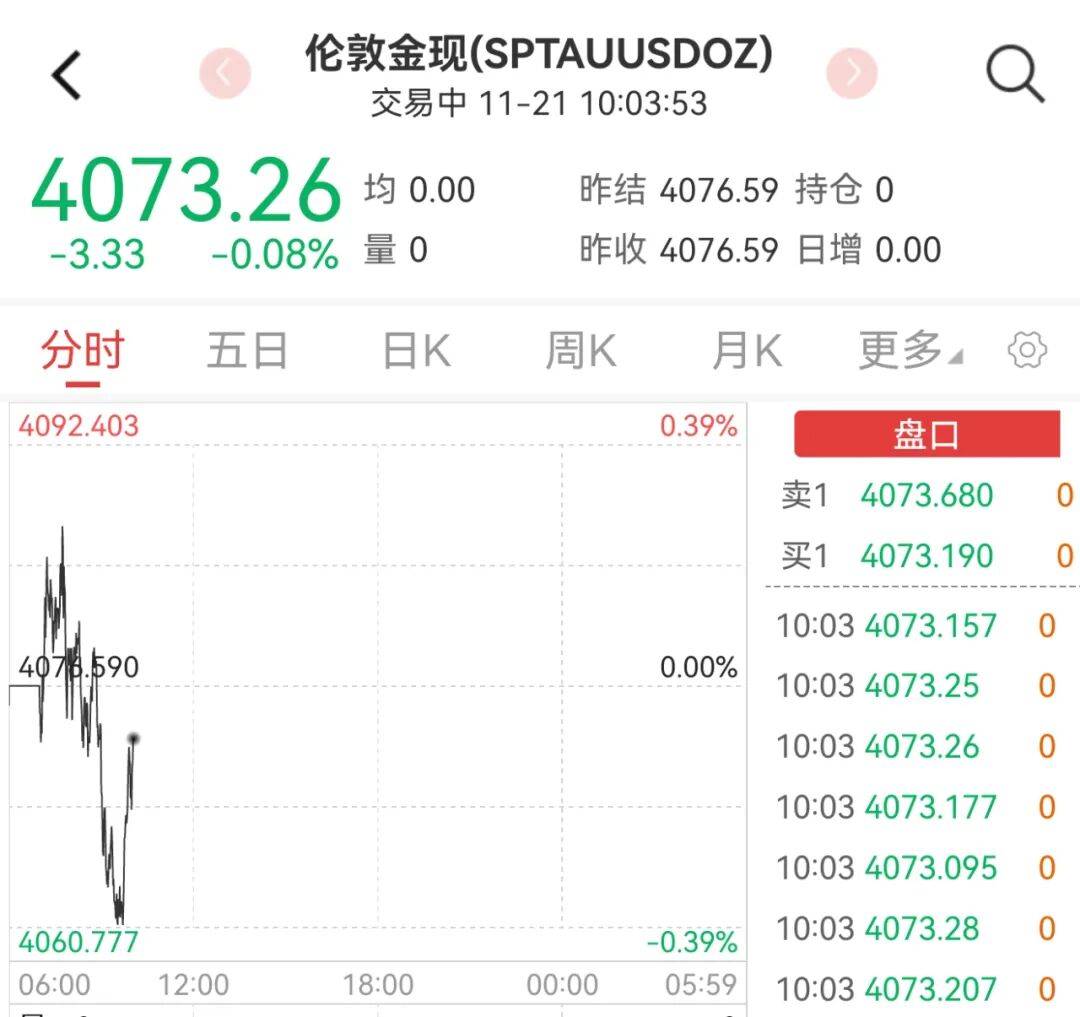
Task: Open the 月K chart tab
Action: (x=746, y=351)
